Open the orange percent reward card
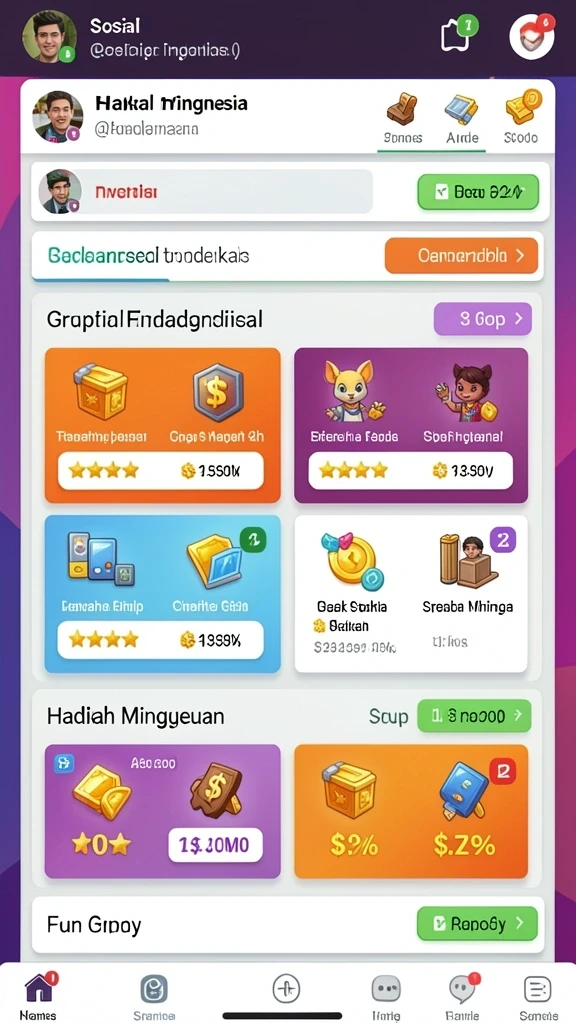Viewport: 576px width, 1024px height. click(x=411, y=811)
